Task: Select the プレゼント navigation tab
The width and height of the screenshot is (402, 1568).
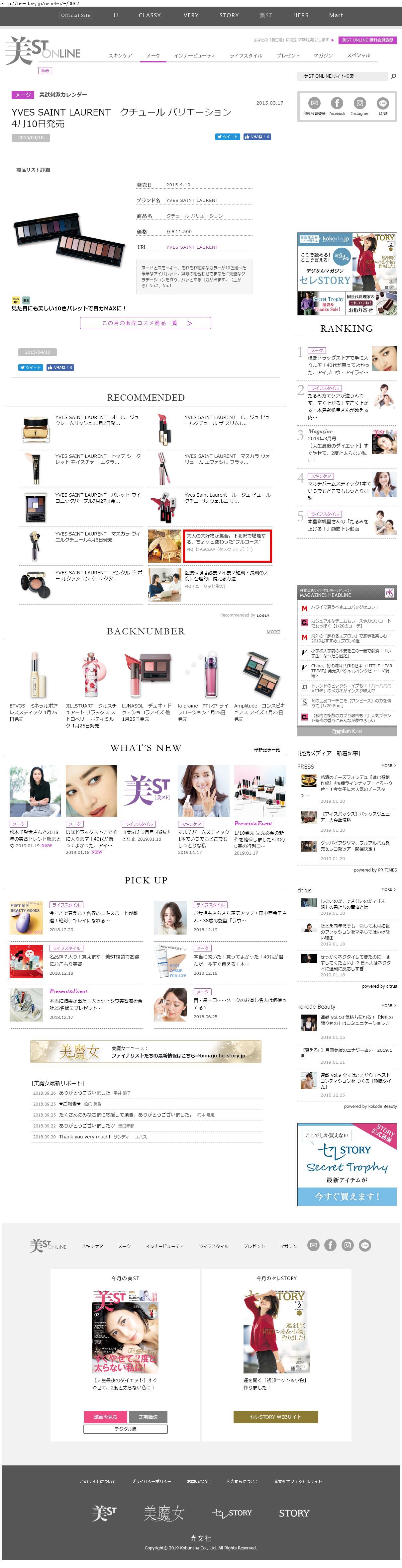Action: (288, 55)
